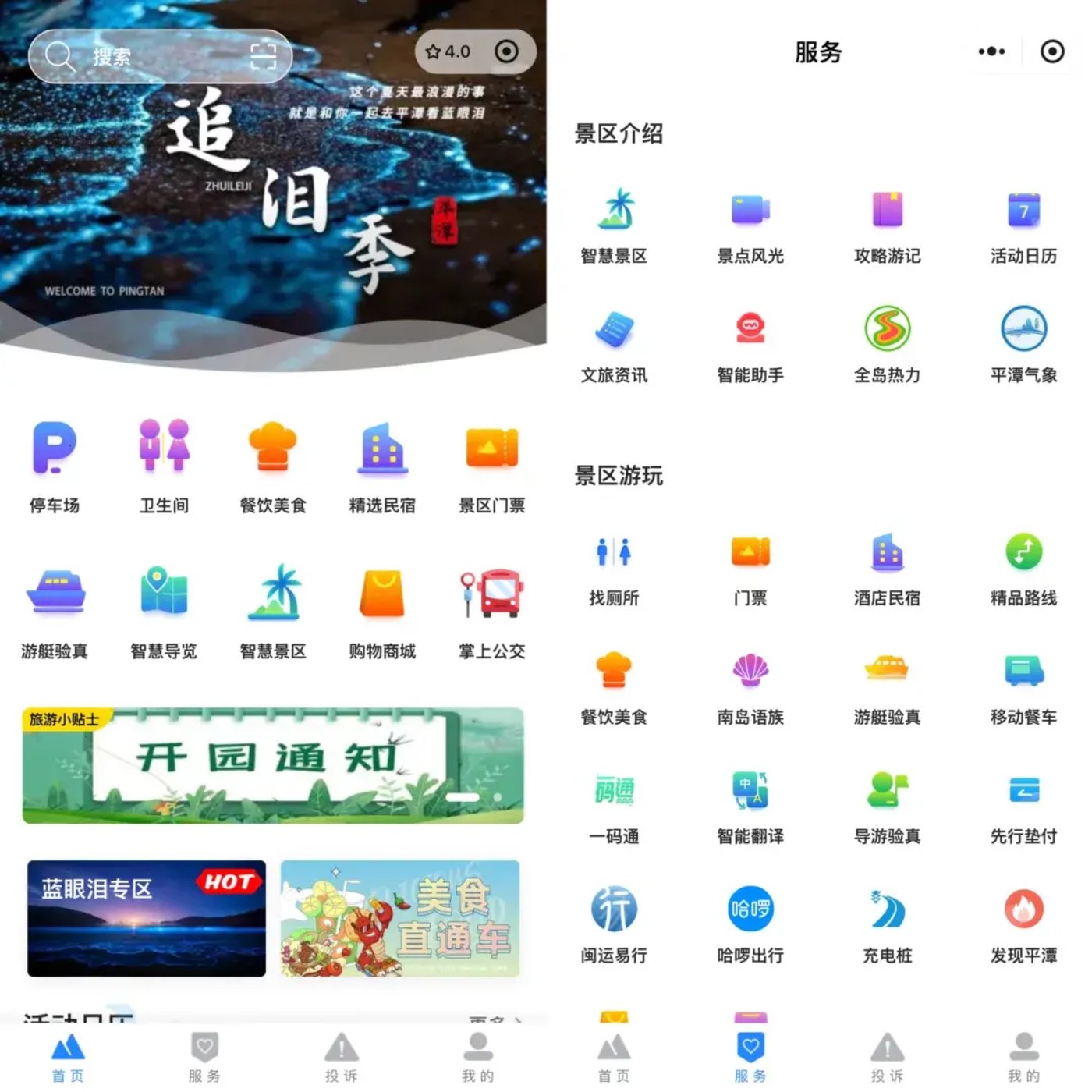Find restrooms via the 卫生间 shortcut

[164, 466]
